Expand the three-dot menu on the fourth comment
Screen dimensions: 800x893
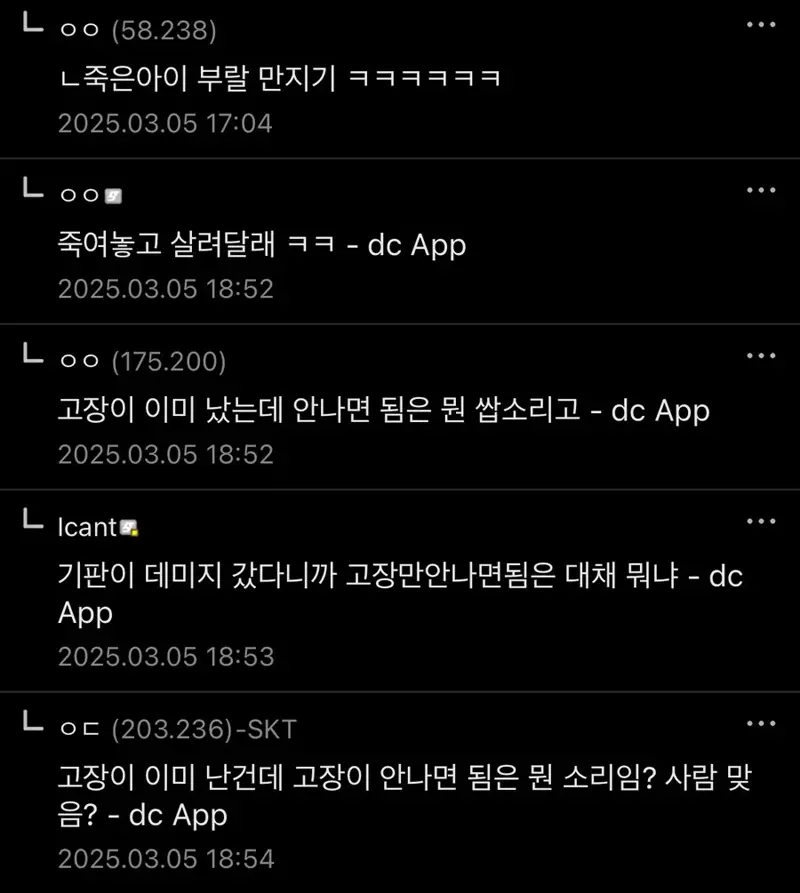pyautogui.click(x=763, y=521)
